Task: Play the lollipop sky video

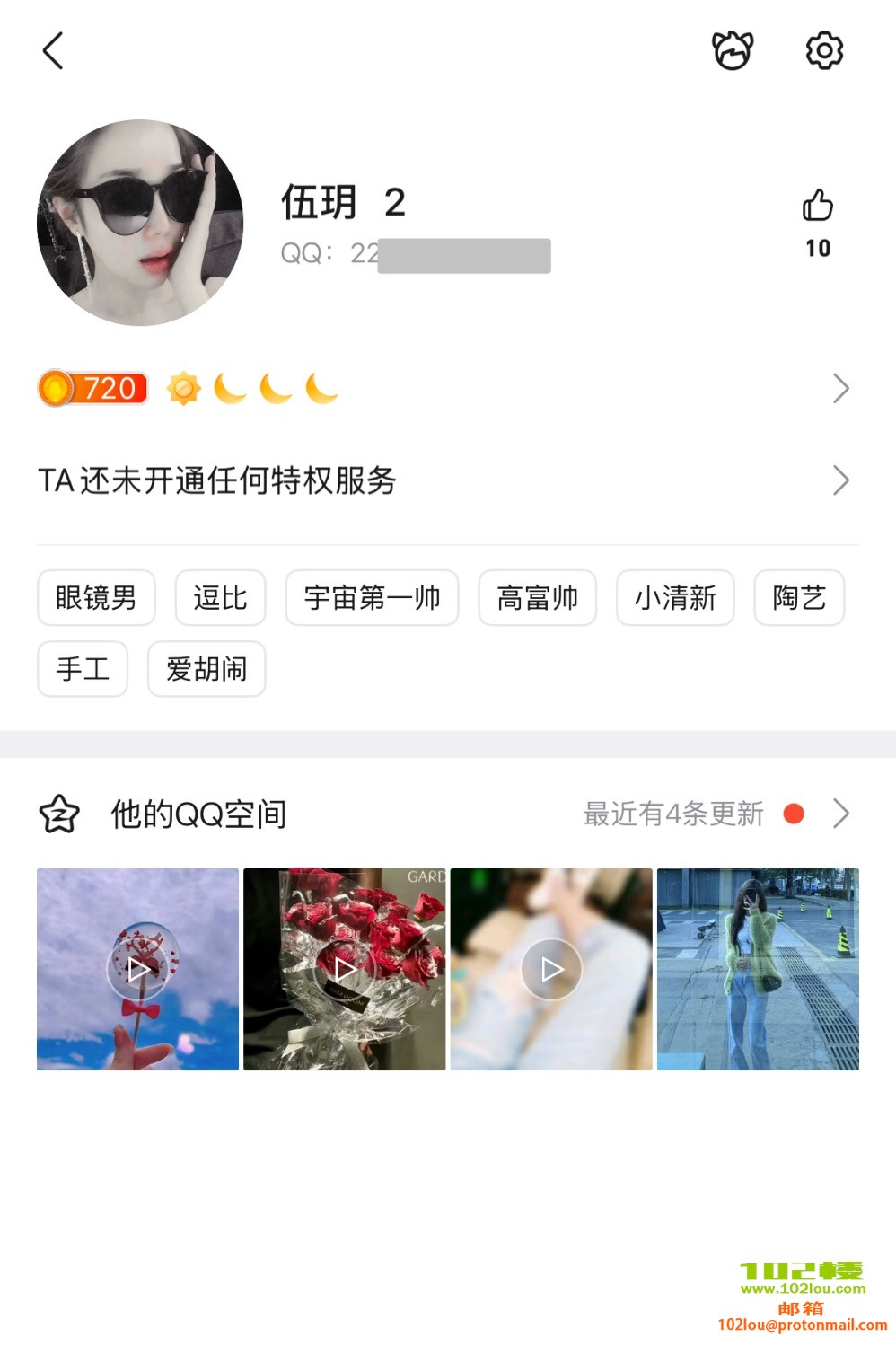Action: [x=138, y=970]
